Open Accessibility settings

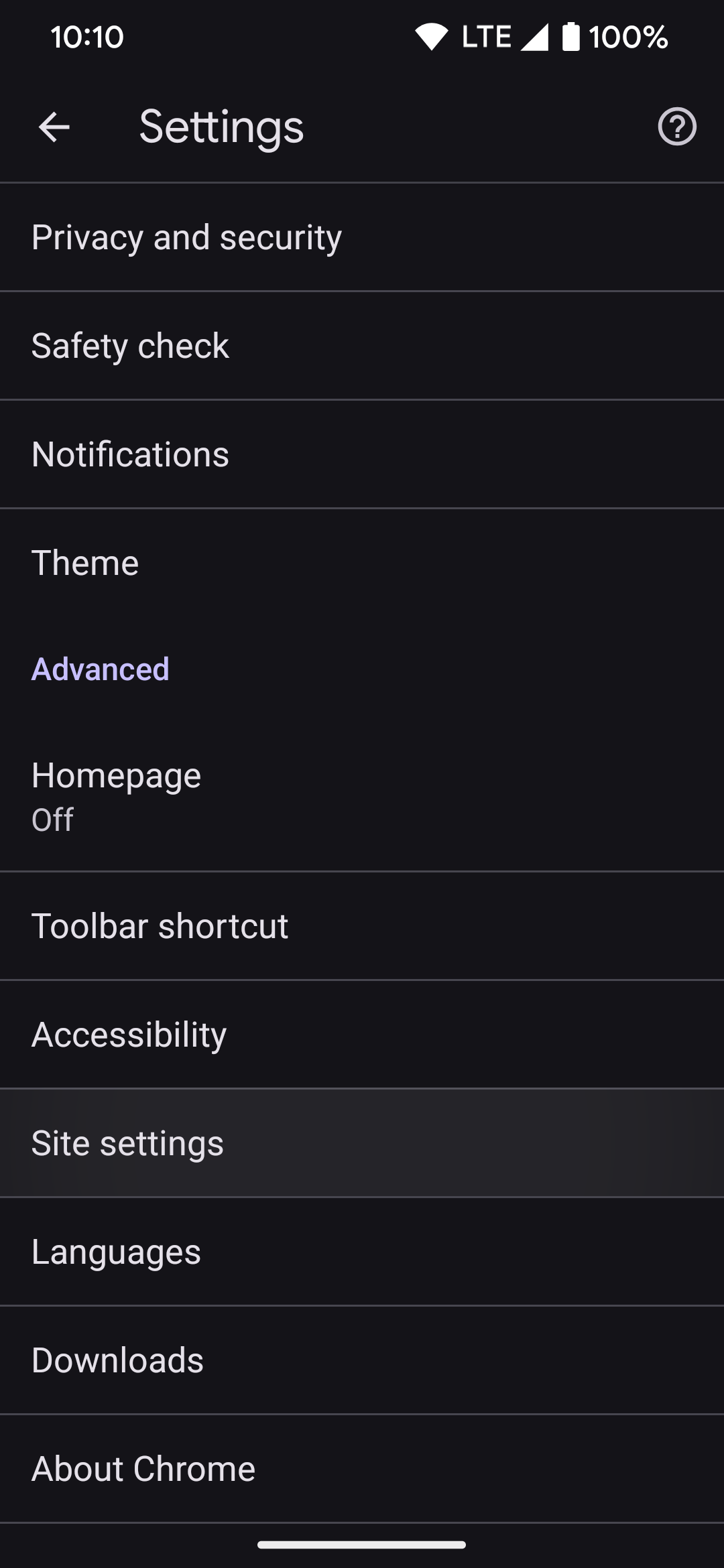129,1034
